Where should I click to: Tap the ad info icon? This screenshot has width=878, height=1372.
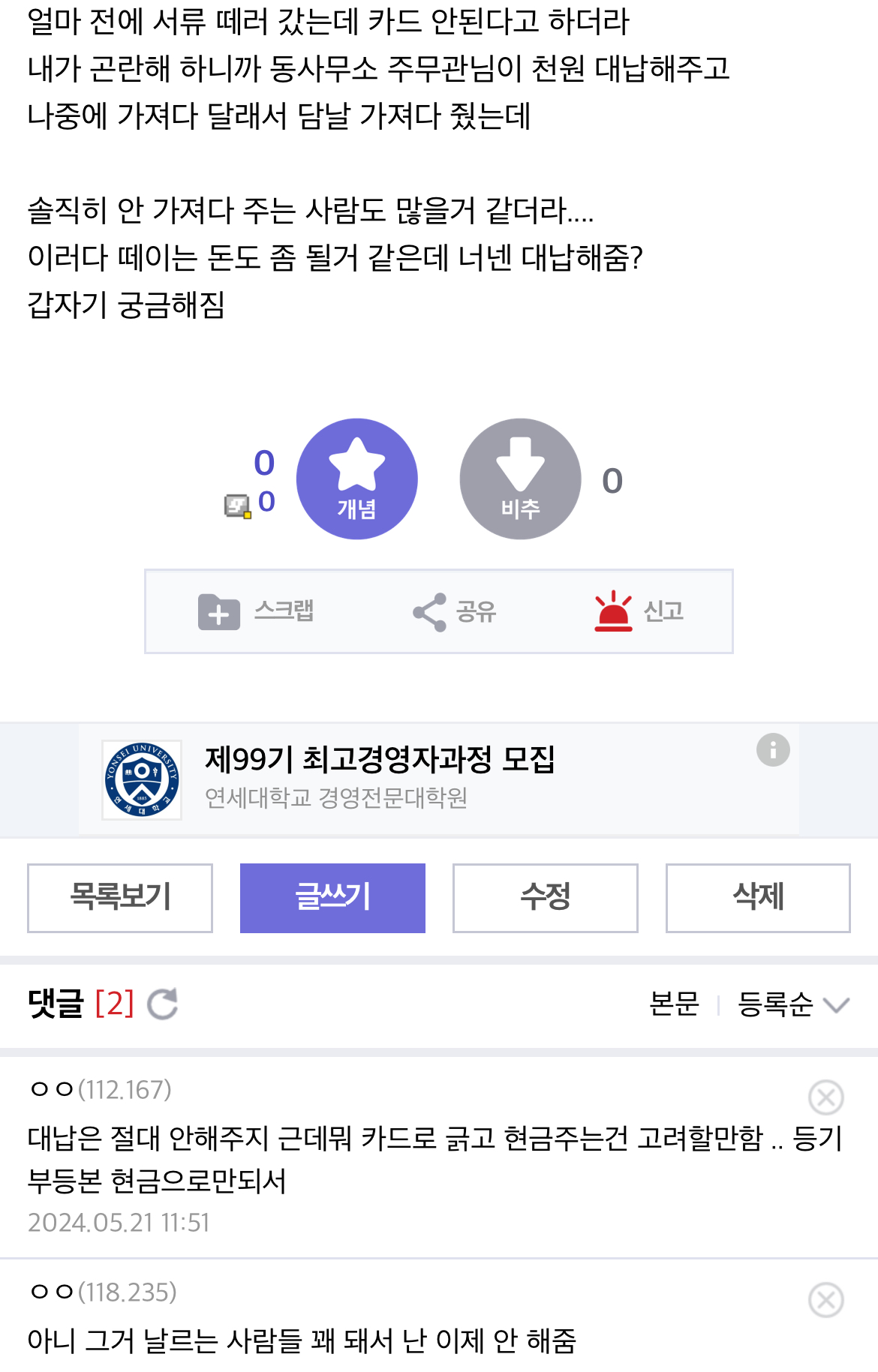tap(772, 749)
